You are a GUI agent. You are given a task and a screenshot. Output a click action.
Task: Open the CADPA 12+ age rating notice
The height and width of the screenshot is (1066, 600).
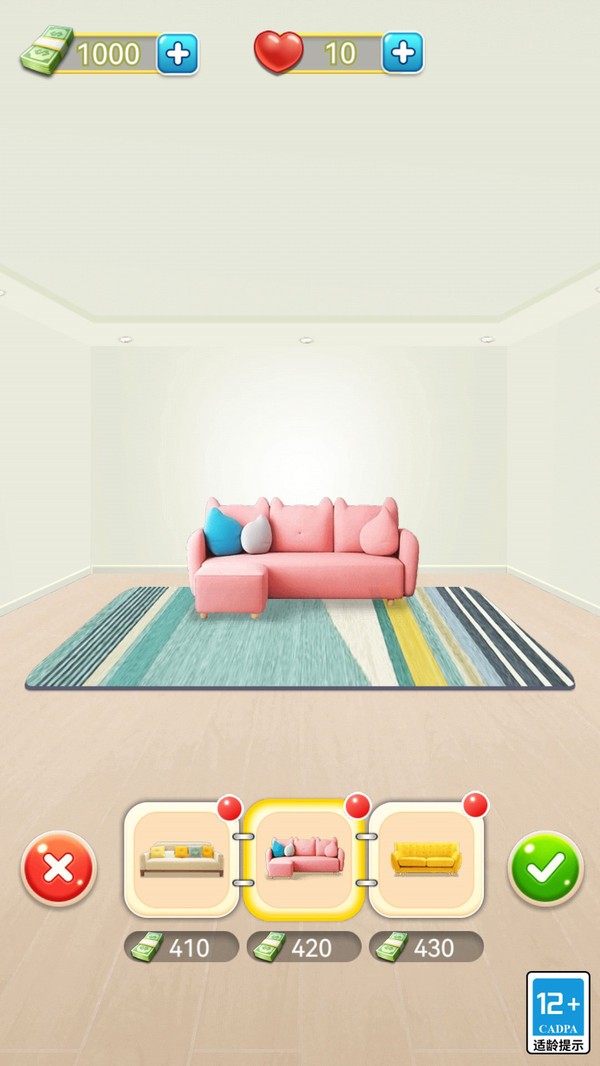tap(557, 1011)
